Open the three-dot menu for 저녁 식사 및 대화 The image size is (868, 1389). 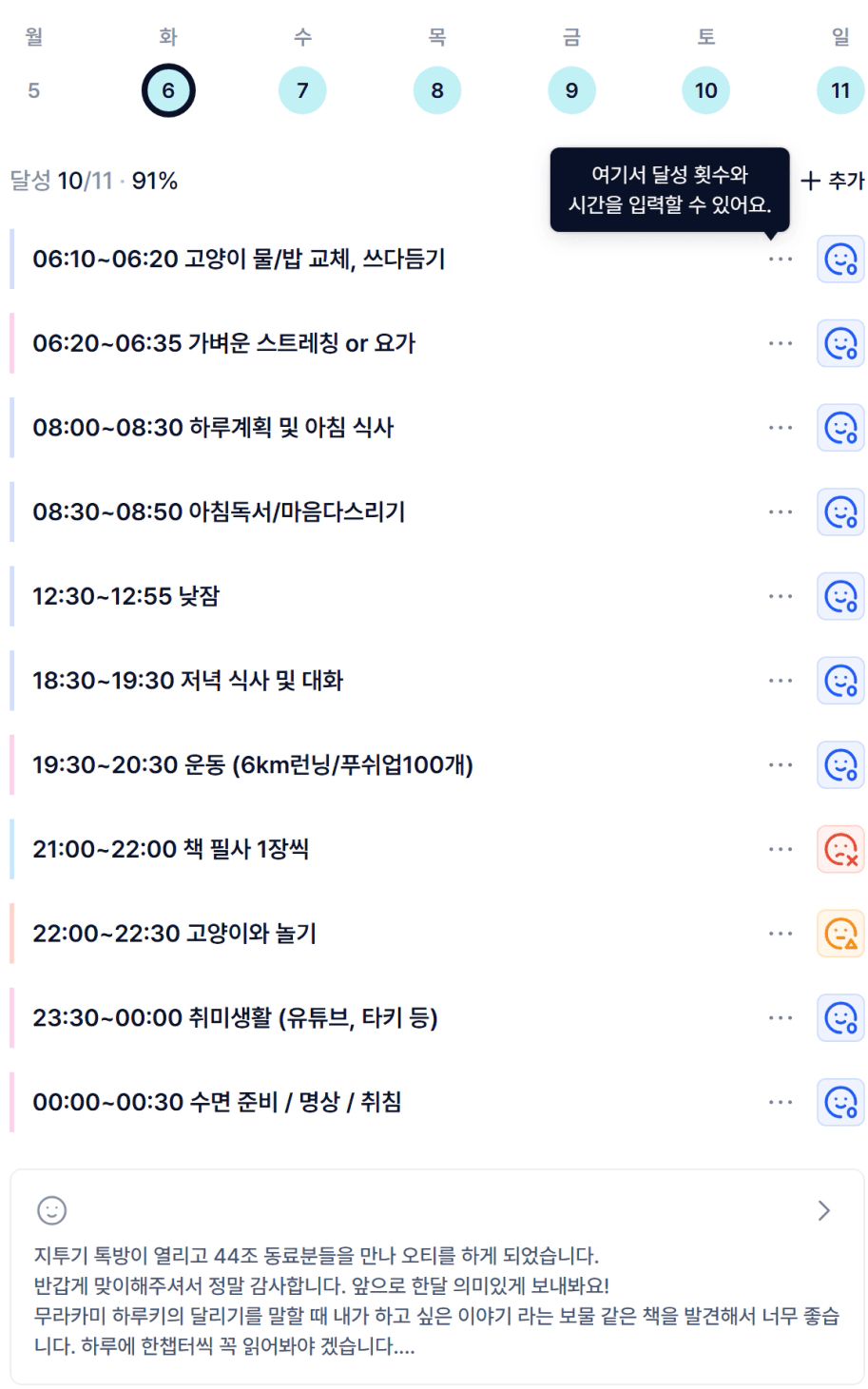[x=781, y=681]
